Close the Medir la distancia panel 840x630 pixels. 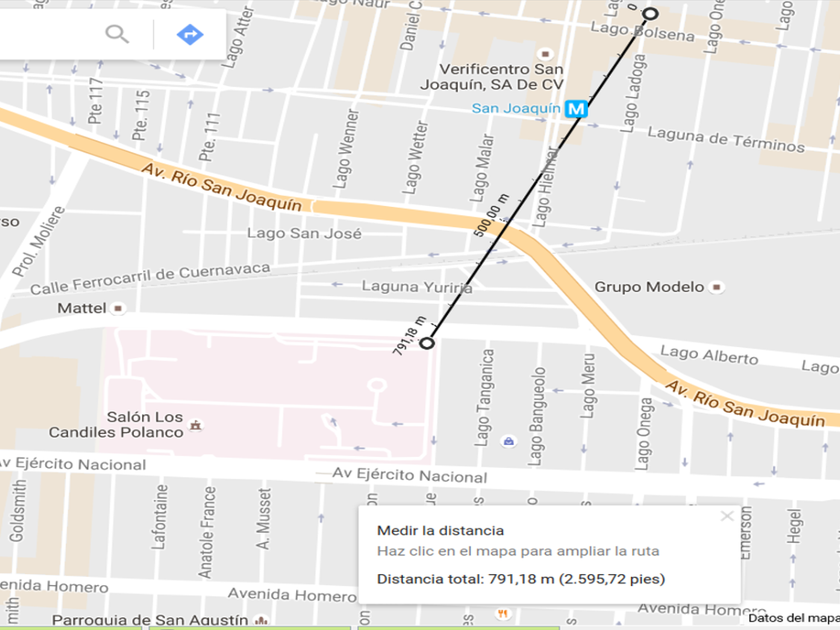pos(727,516)
